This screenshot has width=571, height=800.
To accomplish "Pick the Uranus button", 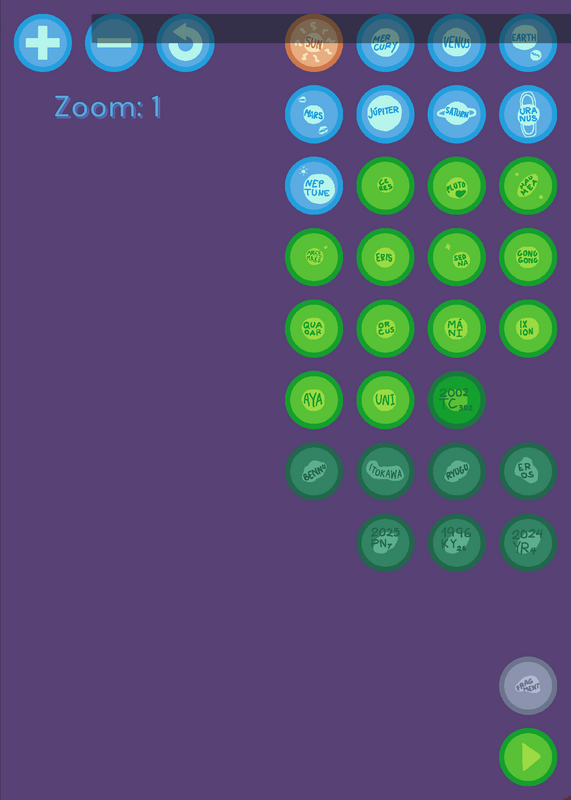I will pos(528,114).
